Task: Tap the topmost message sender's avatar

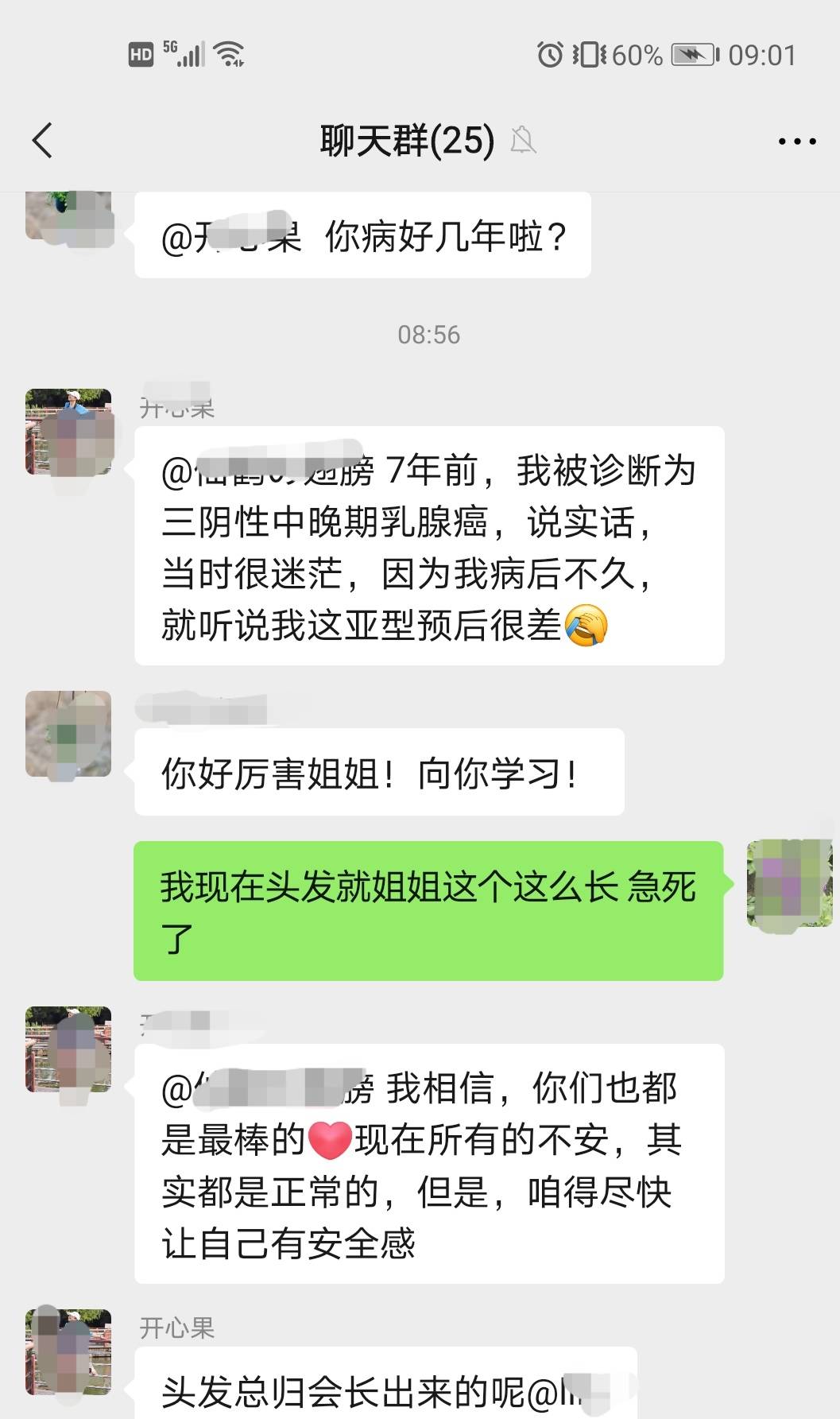Action: 68,220
